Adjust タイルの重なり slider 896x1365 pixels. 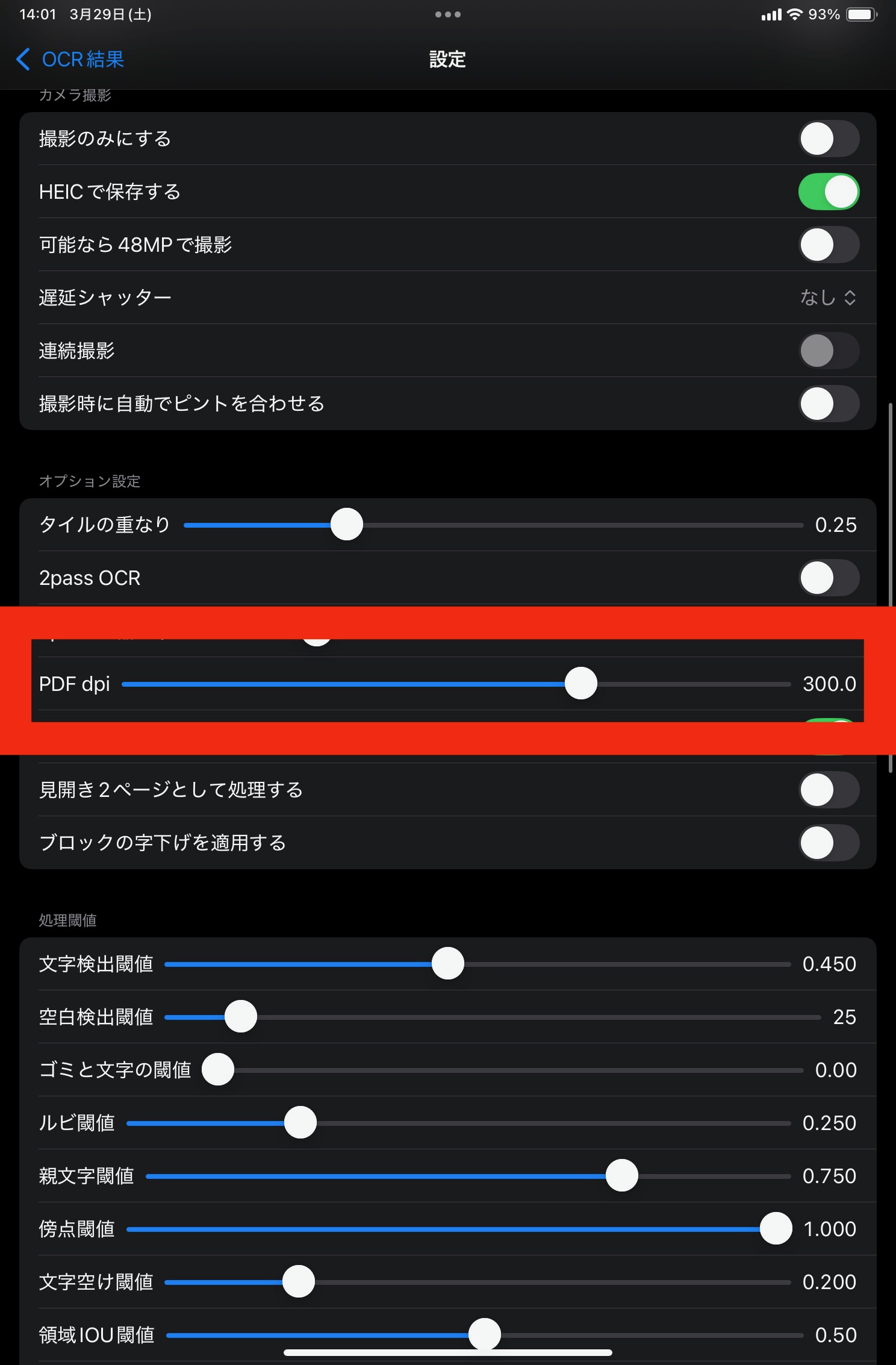pos(347,525)
